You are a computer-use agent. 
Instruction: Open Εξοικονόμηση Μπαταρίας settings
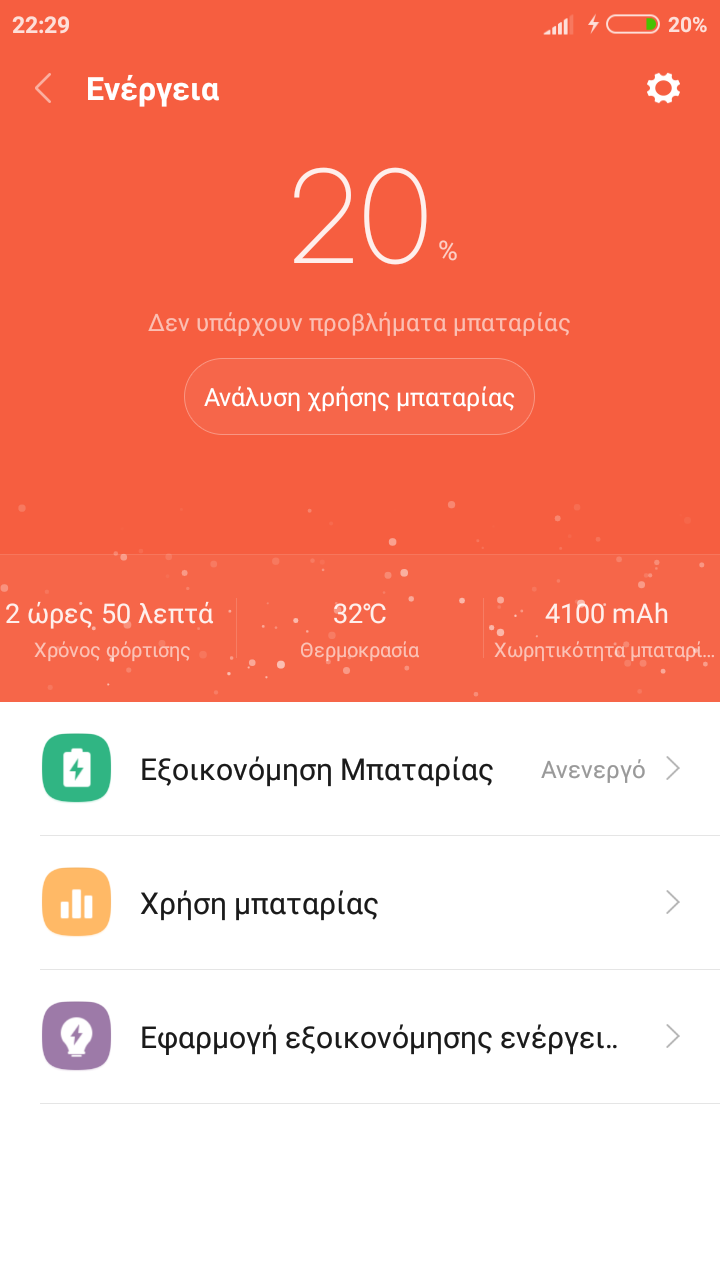coord(360,769)
